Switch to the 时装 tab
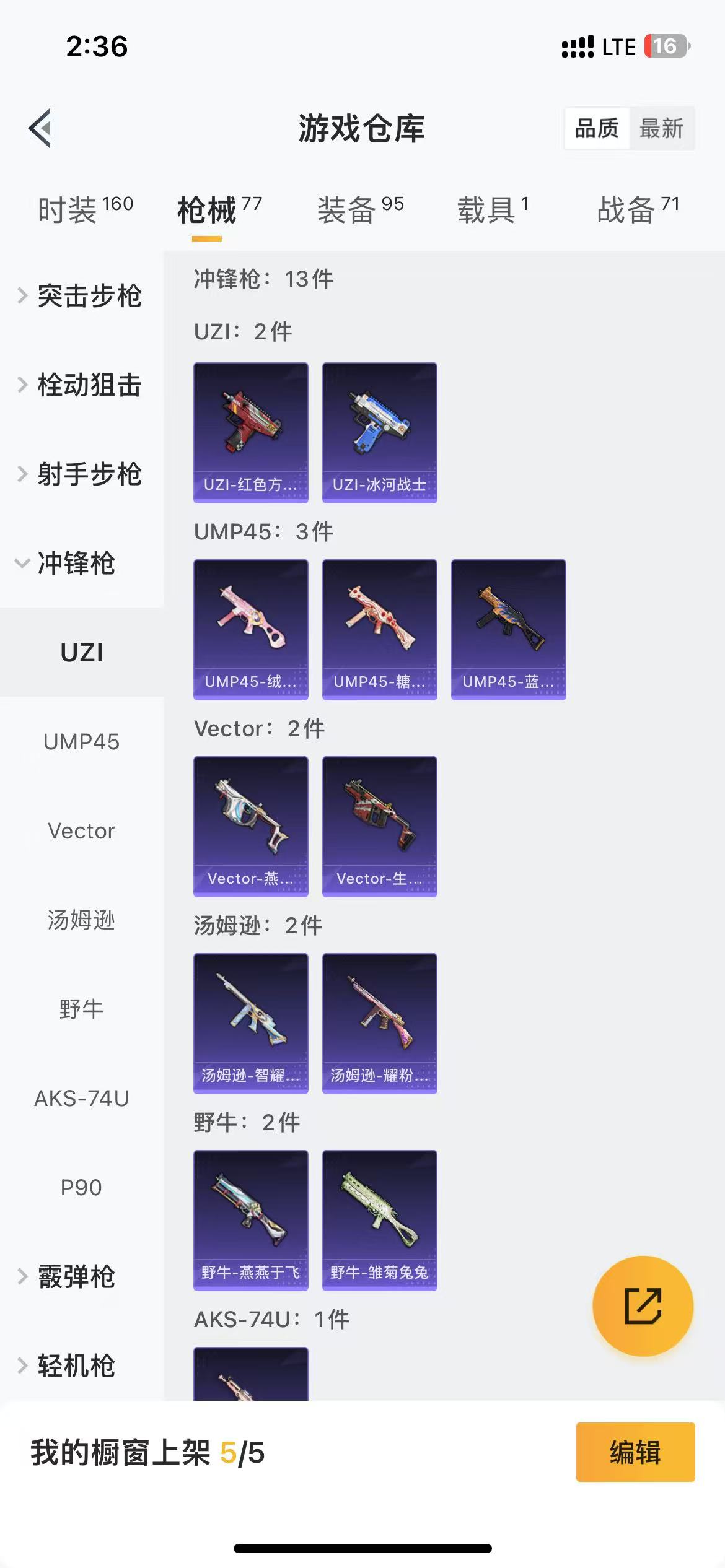This screenshot has width=725, height=1568. pyautogui.click(x=85, y=210)
